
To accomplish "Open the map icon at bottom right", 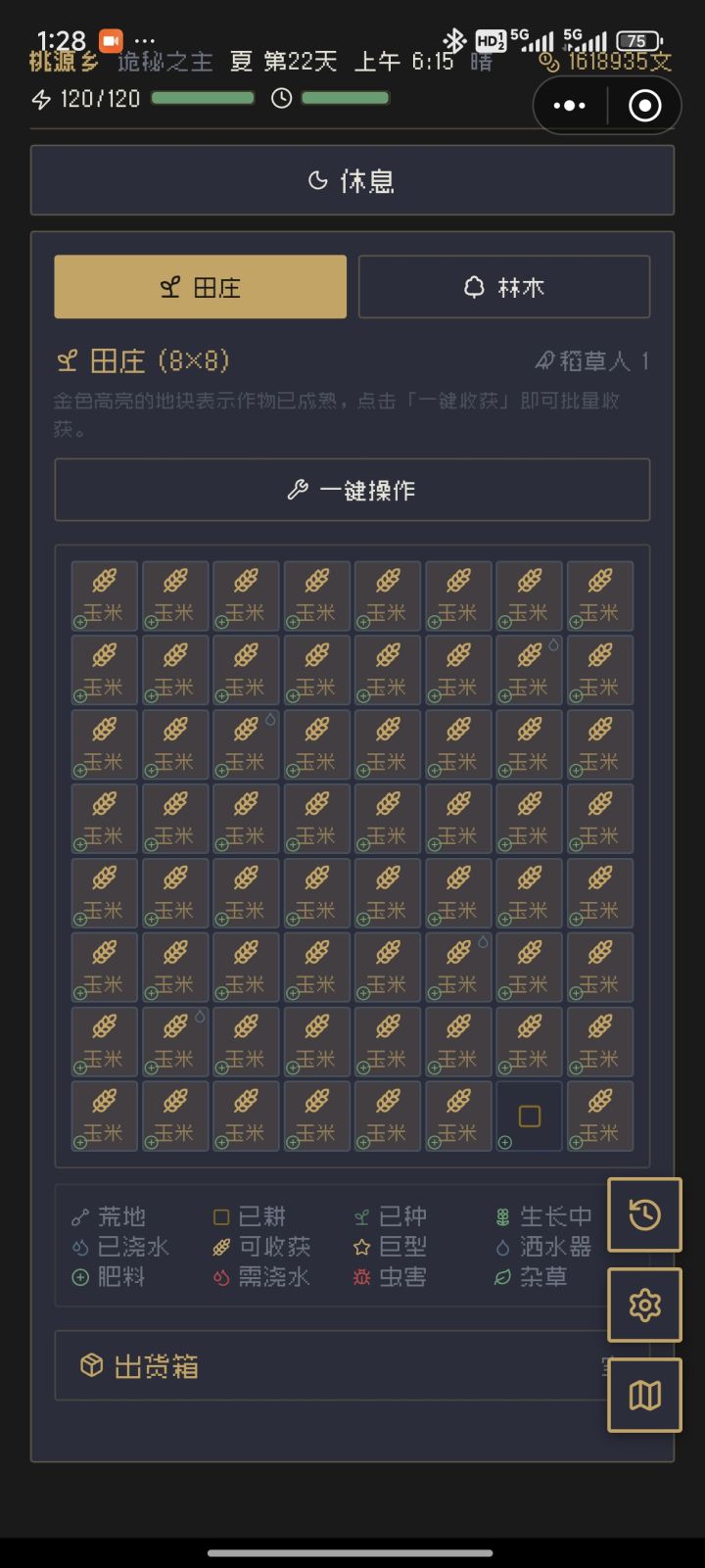I will pos(644,1395).
